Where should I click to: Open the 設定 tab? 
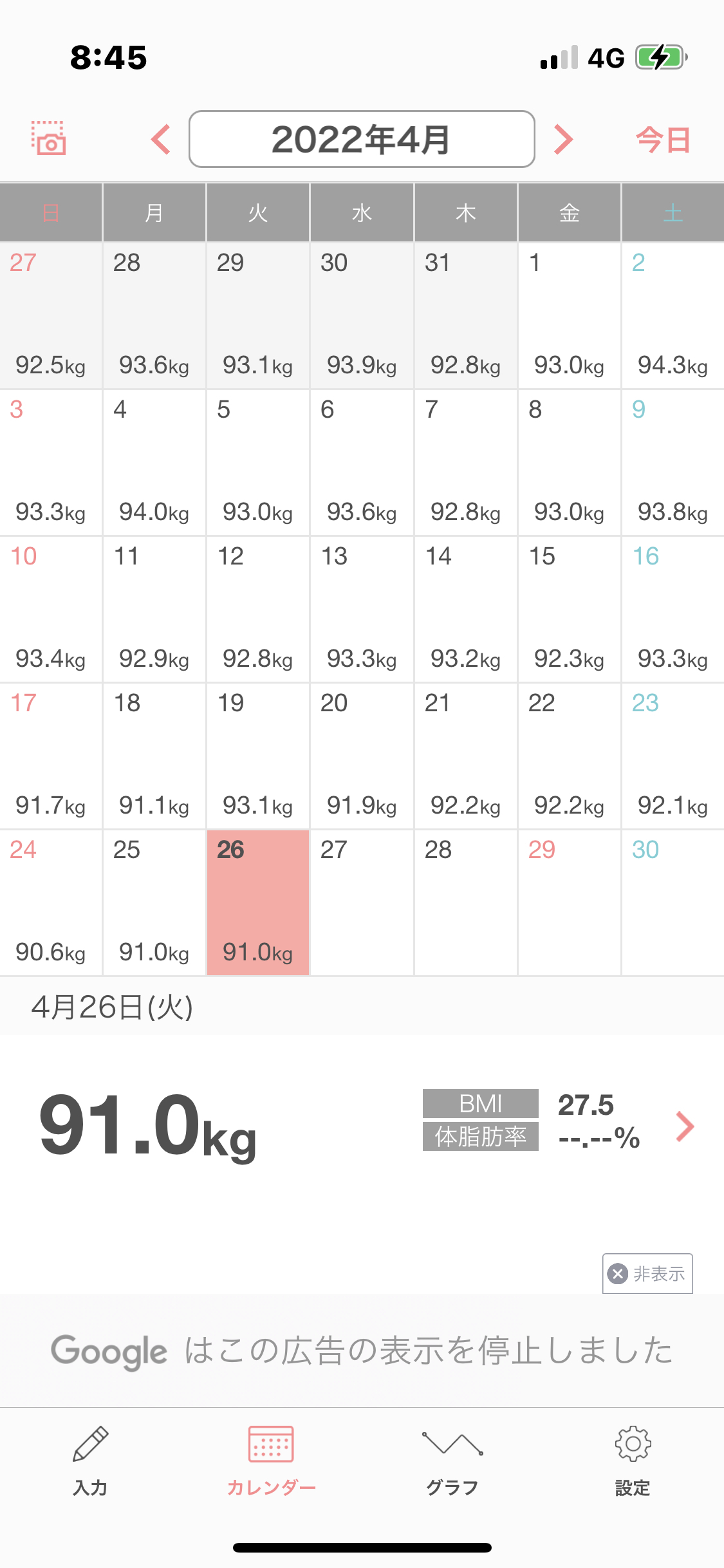tap(633, 1461)
